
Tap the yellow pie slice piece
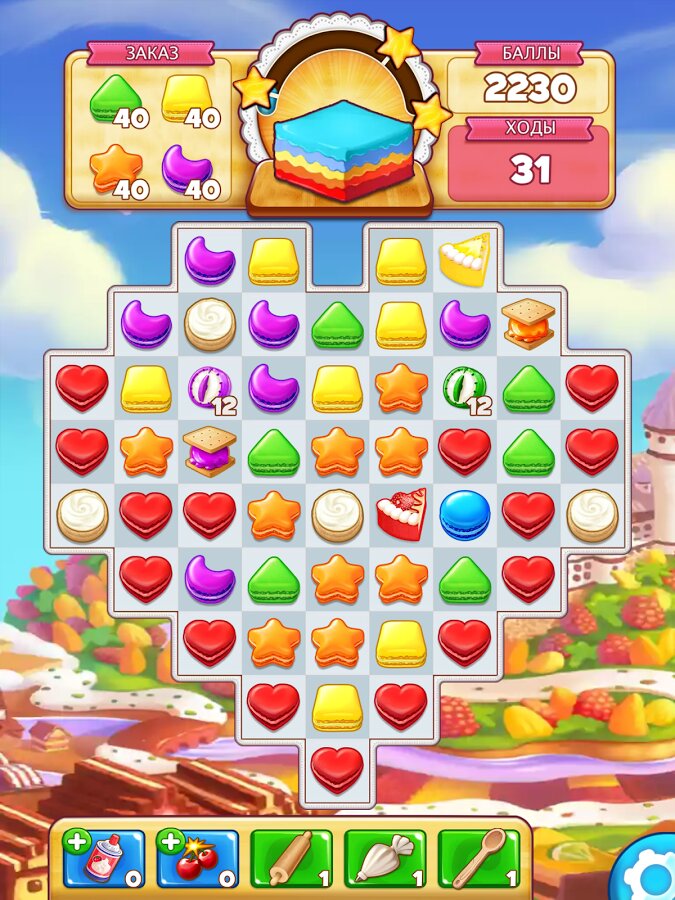465,258
